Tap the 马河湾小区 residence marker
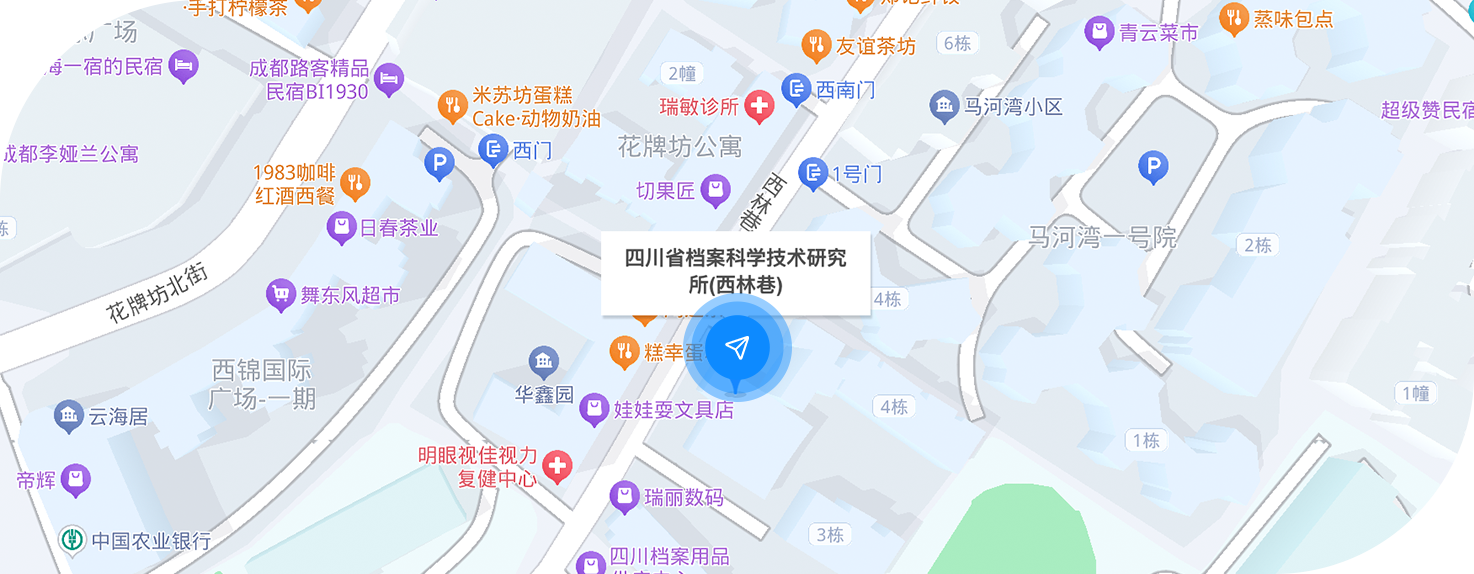The height and width of the screenshot is (574, 1474). [944, 106]
